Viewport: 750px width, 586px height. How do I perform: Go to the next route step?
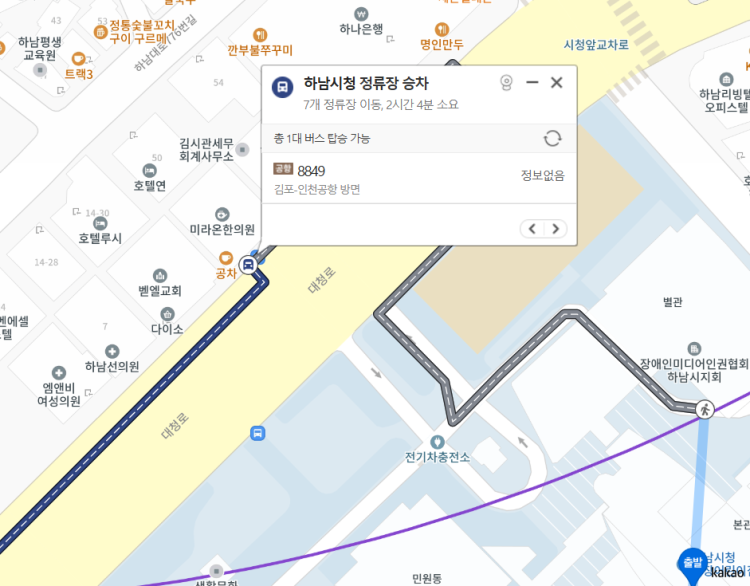556,229
